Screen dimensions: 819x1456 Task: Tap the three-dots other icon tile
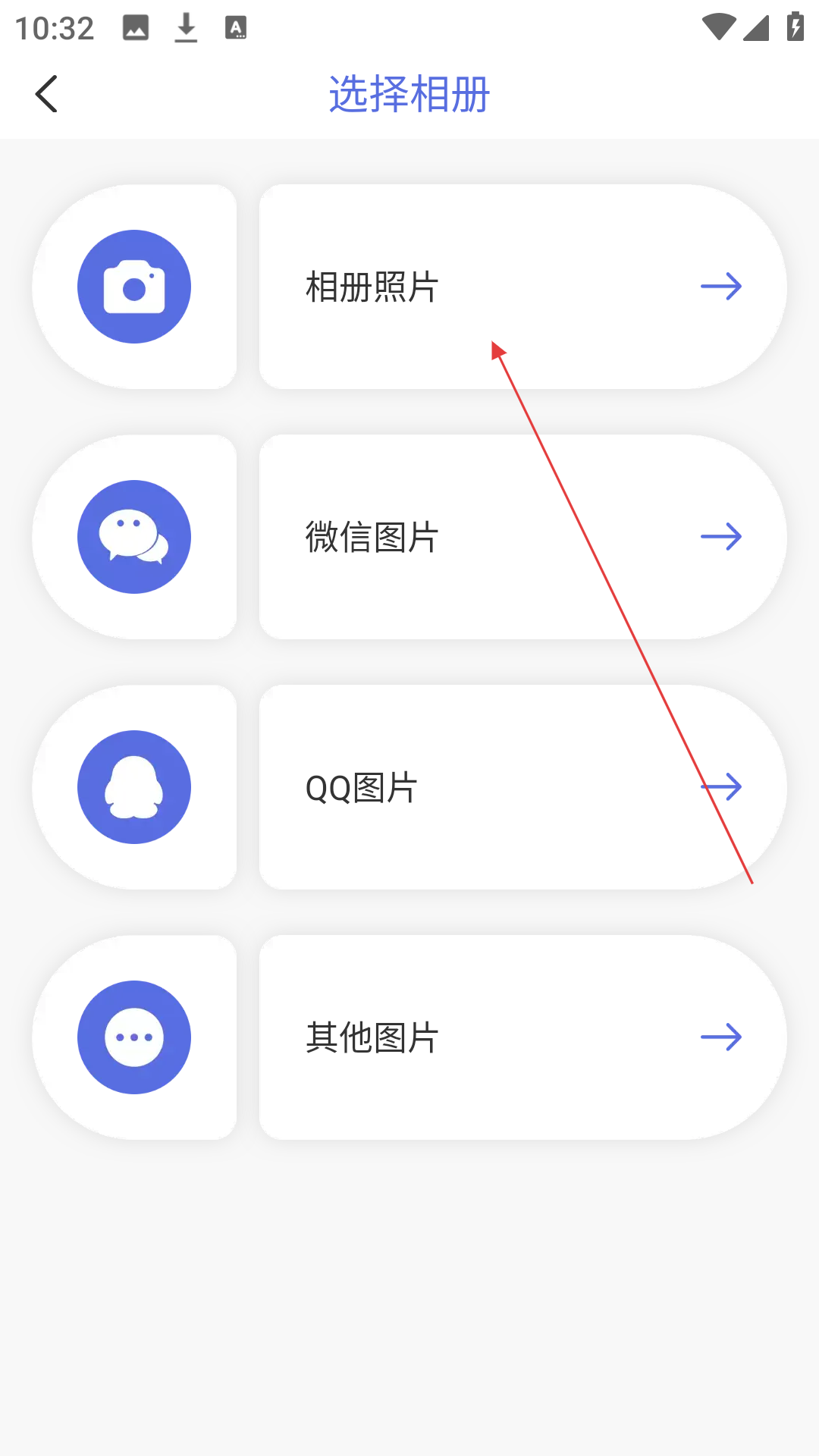134,1037
